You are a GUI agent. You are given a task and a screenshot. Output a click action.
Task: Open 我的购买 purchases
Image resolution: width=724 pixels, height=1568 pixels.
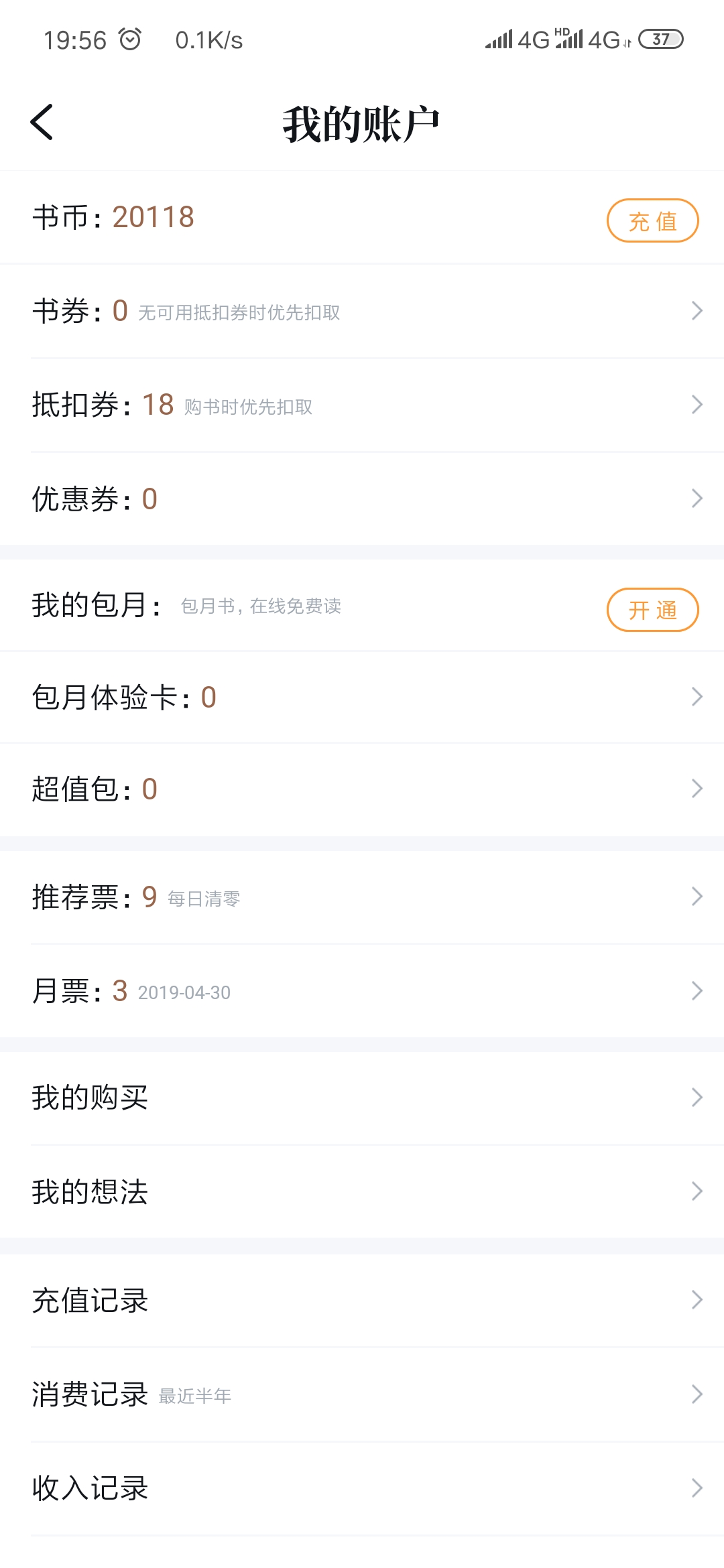[x=362, y=1098]
